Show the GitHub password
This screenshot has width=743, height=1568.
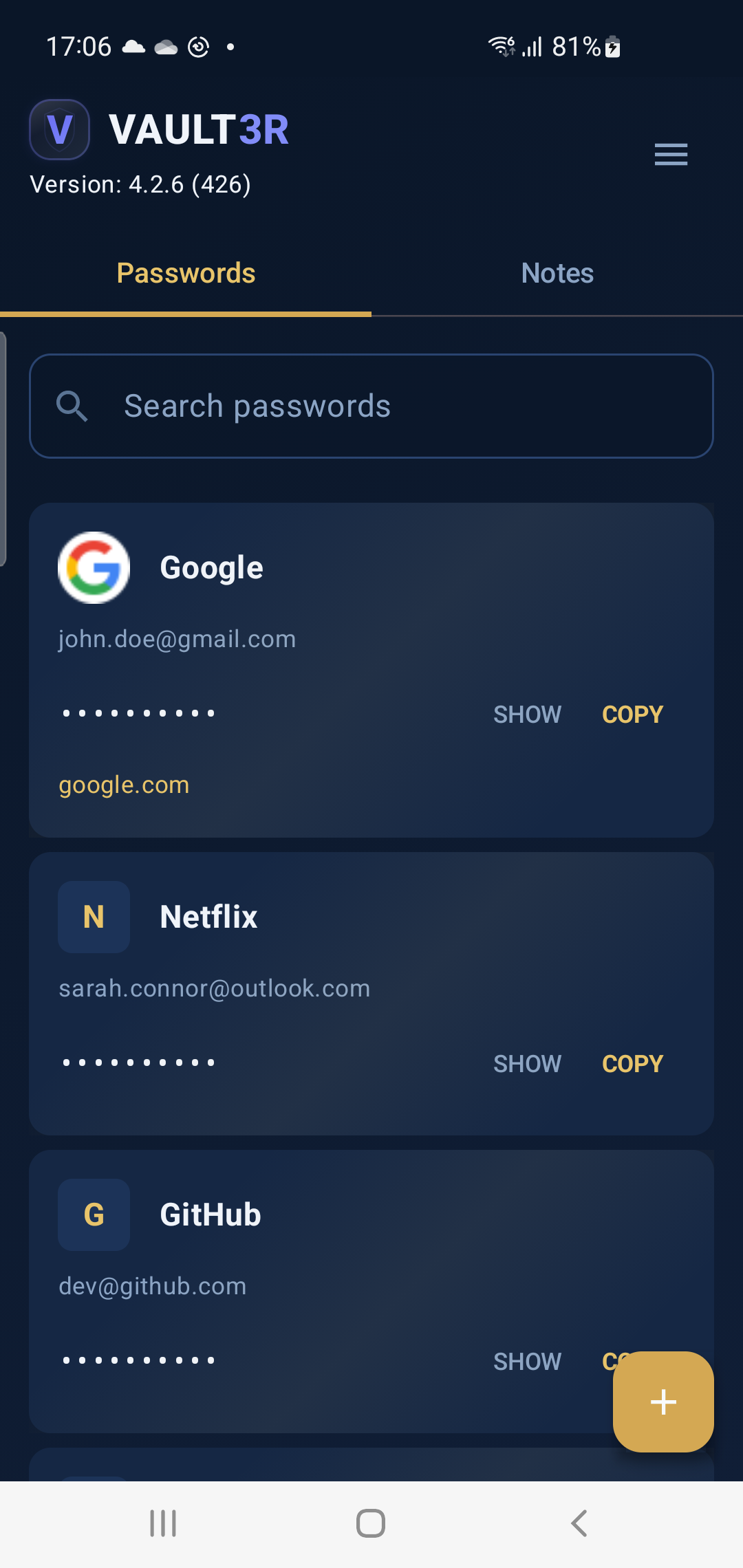[527, 1361]
